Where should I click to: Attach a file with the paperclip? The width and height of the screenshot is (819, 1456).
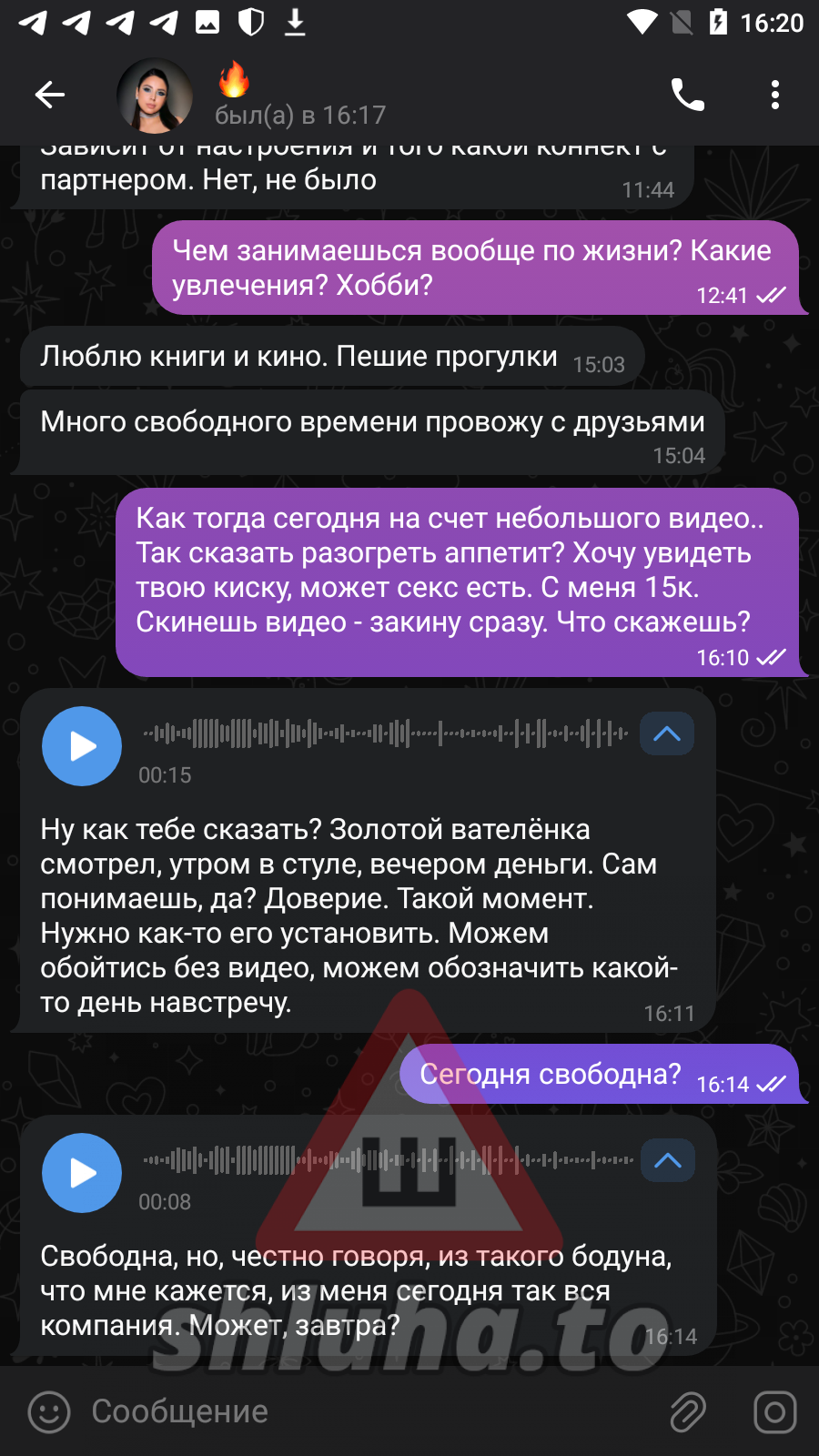click(x=688, y=1411)
